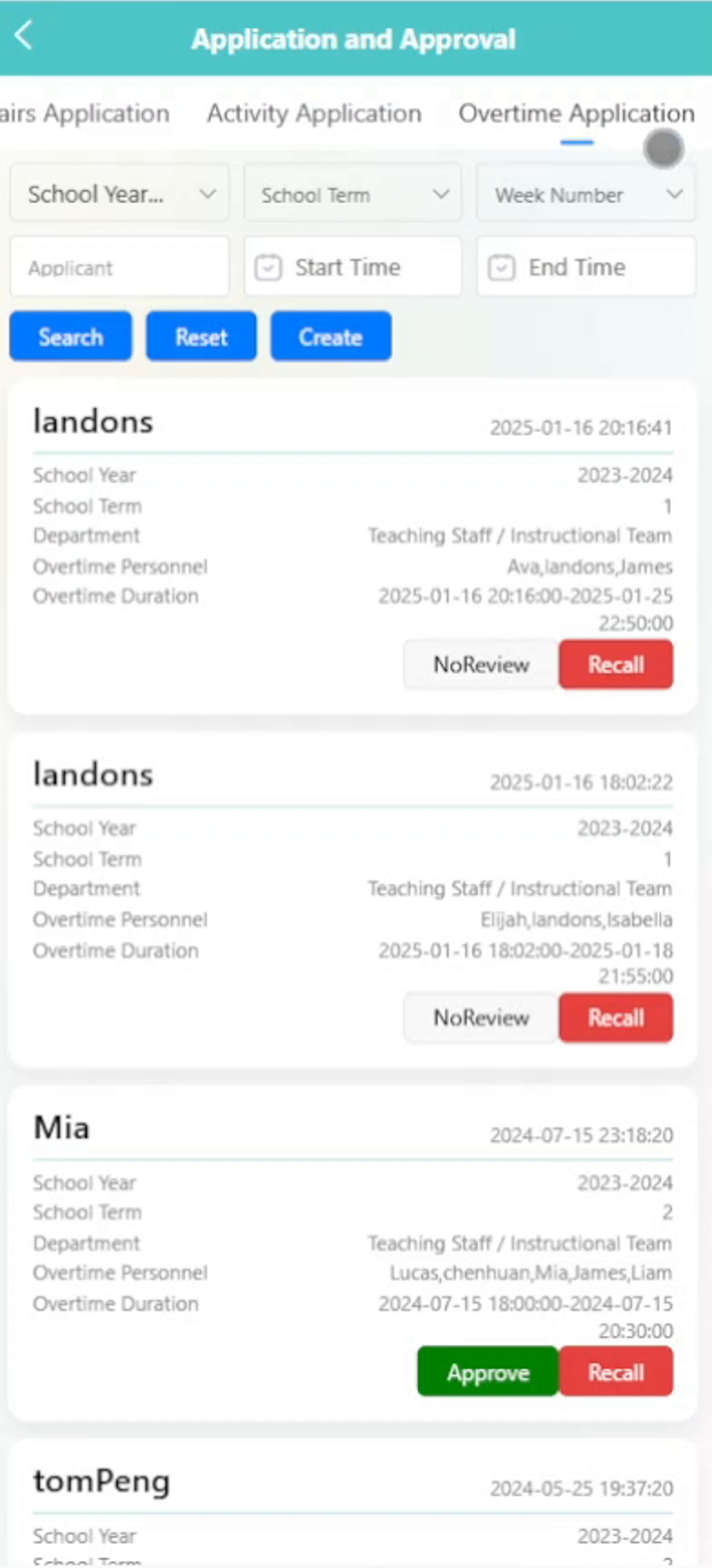Approve Mia's overtime application

tap(488, 1372)
